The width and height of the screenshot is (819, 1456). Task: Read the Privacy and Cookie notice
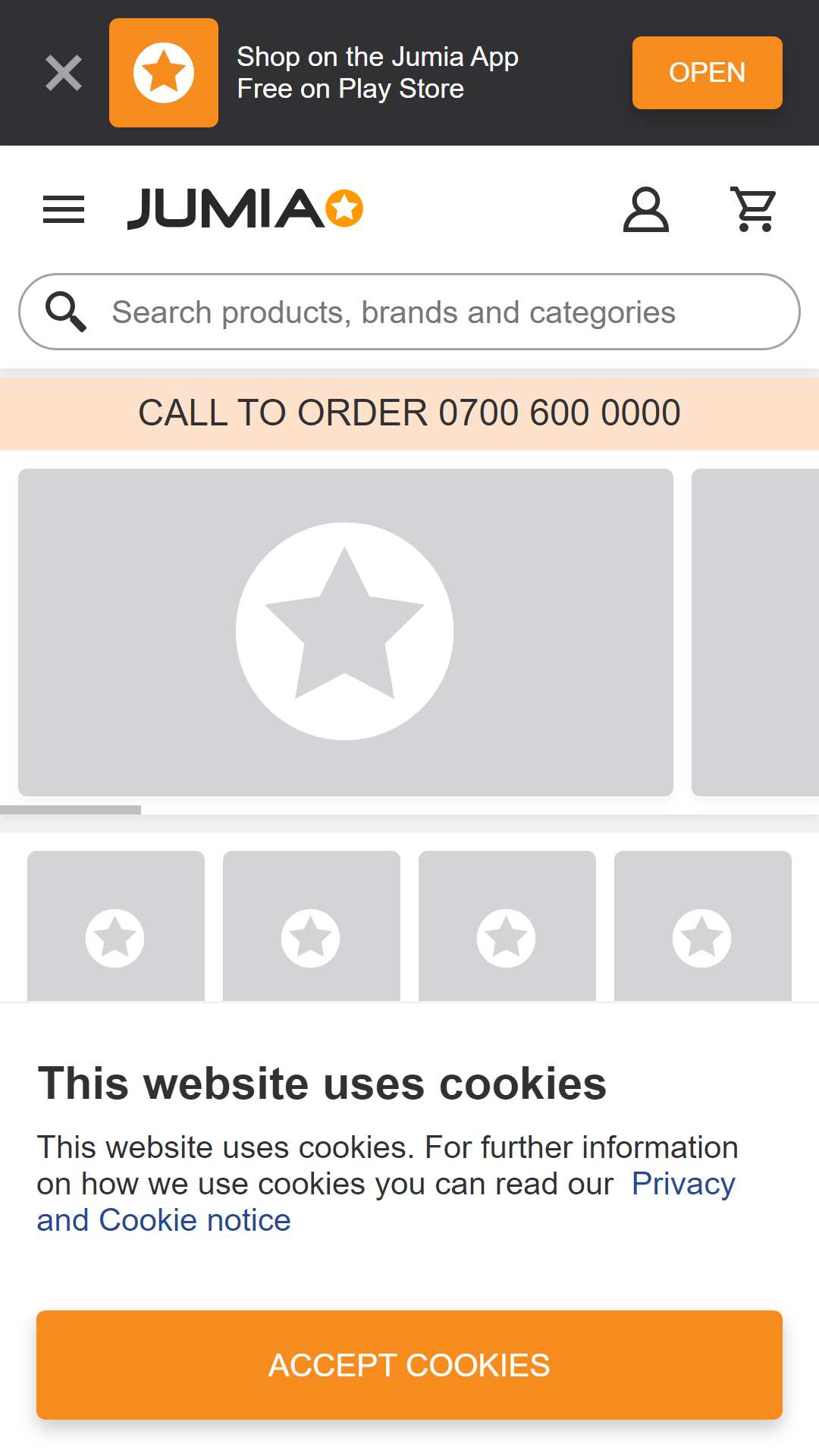(x=386, y=1202)
